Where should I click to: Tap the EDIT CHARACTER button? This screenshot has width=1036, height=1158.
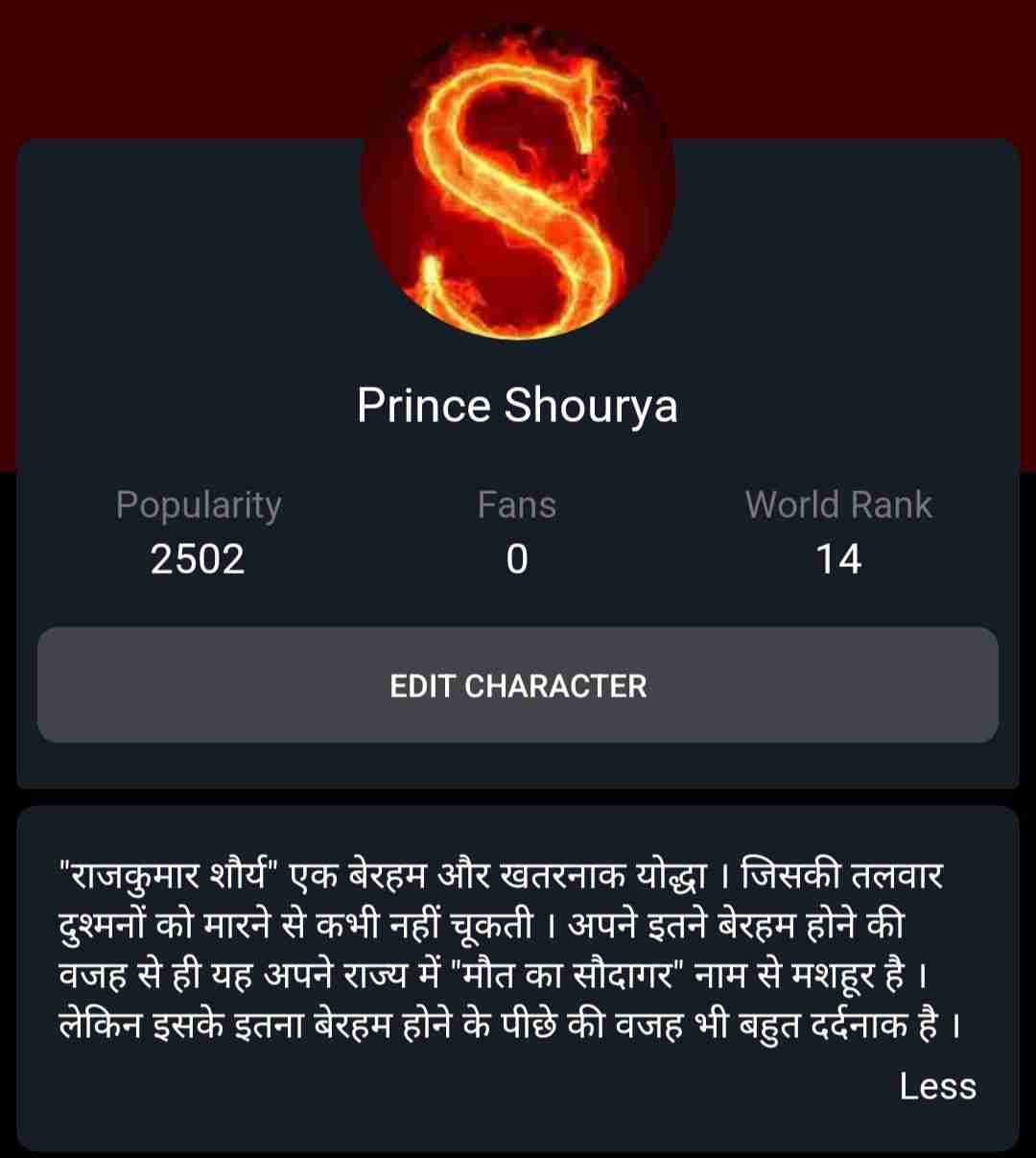[x=518, y=685]
